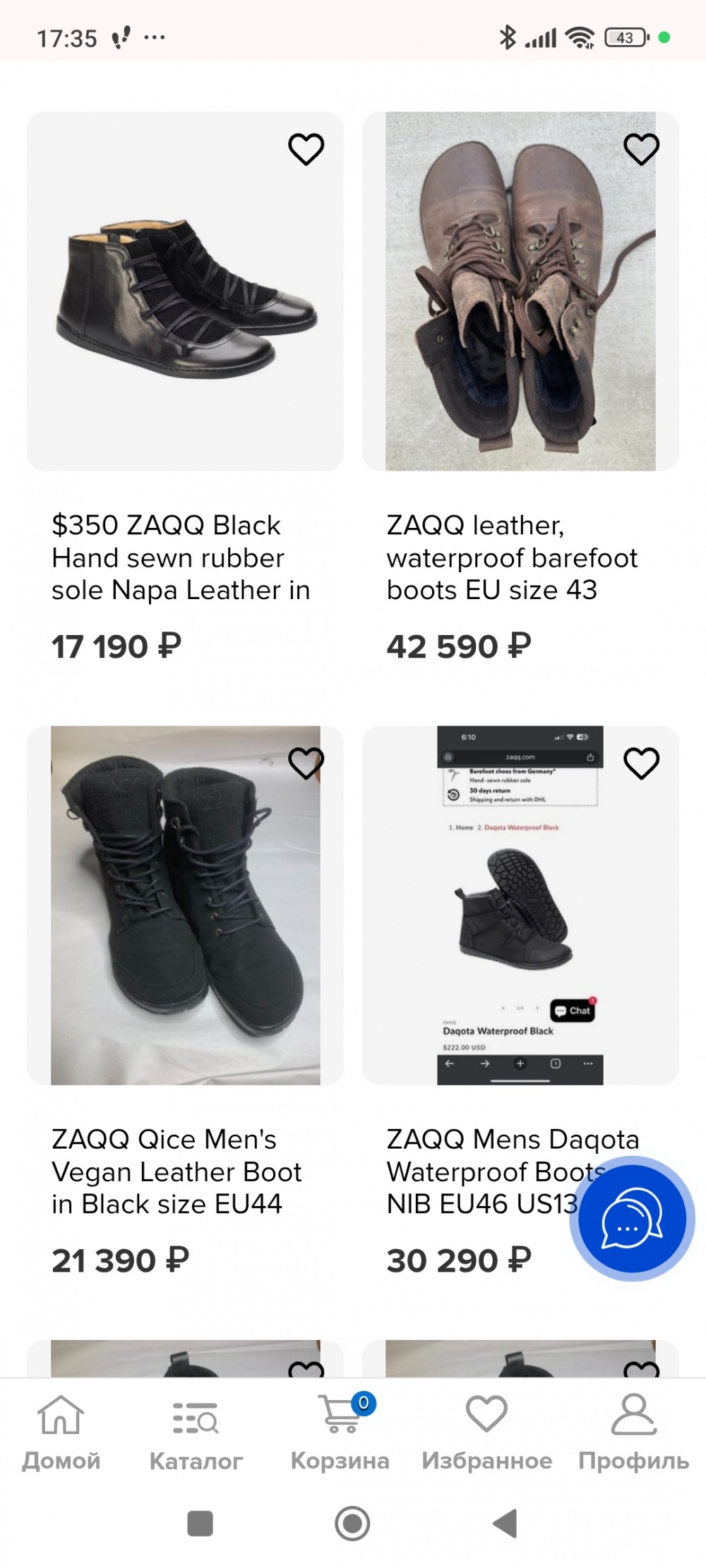Tap the system home button
This screenshot has width=706, height=1568.
[x=352, y=1523]
